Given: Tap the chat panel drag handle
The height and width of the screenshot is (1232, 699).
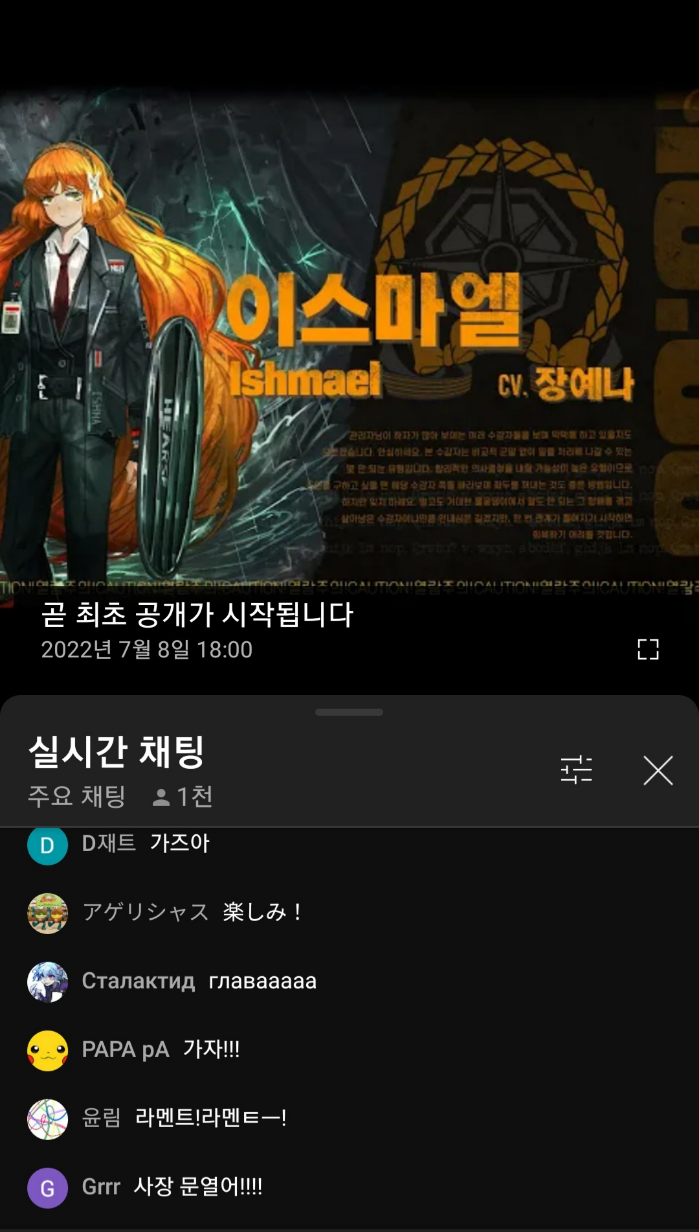Looking at the screenshot, I should (x=349, y=713).
